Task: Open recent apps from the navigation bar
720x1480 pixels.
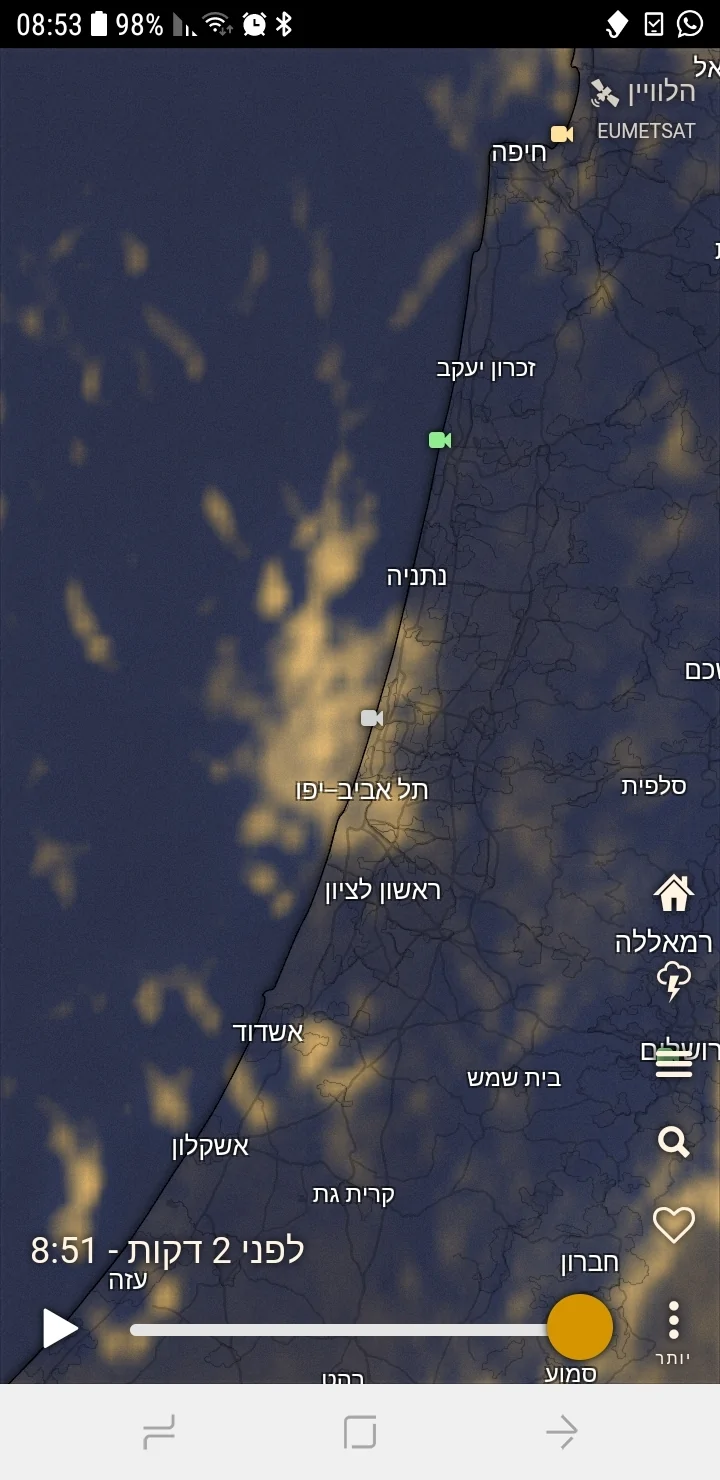Action: [159, 1432]
